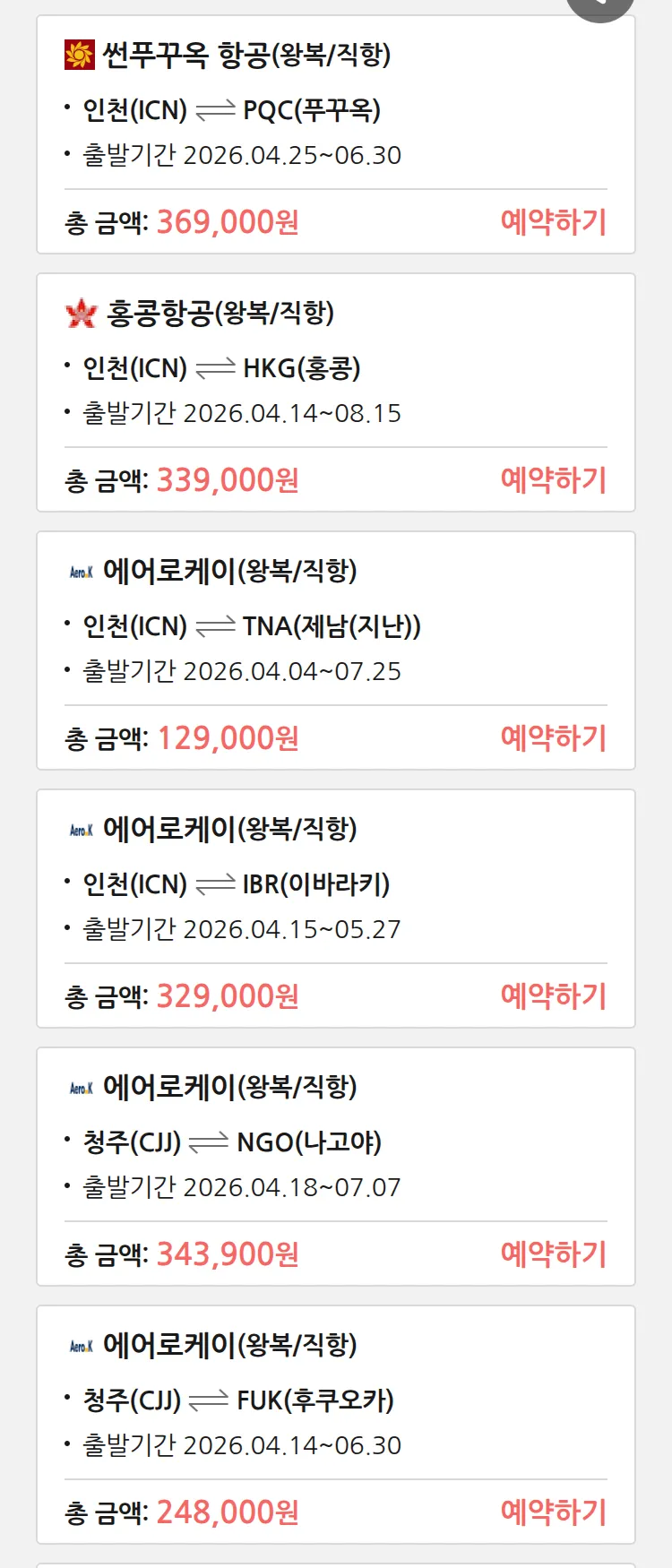Click 예약하기 on the 썬푸꾸옥 항공 card
This screenshot has height=1568, width=672.
[554, 220]
